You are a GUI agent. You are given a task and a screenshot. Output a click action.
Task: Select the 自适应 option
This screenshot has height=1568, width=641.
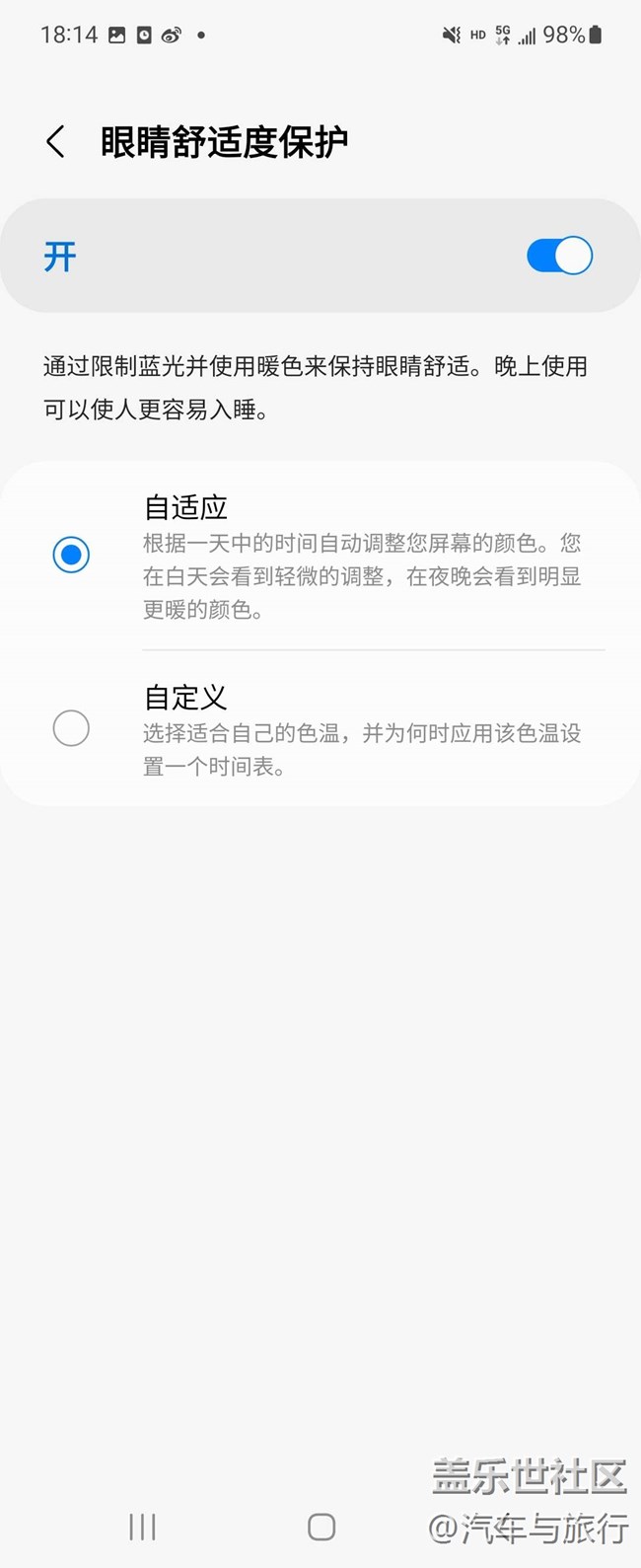pos(71,555)
